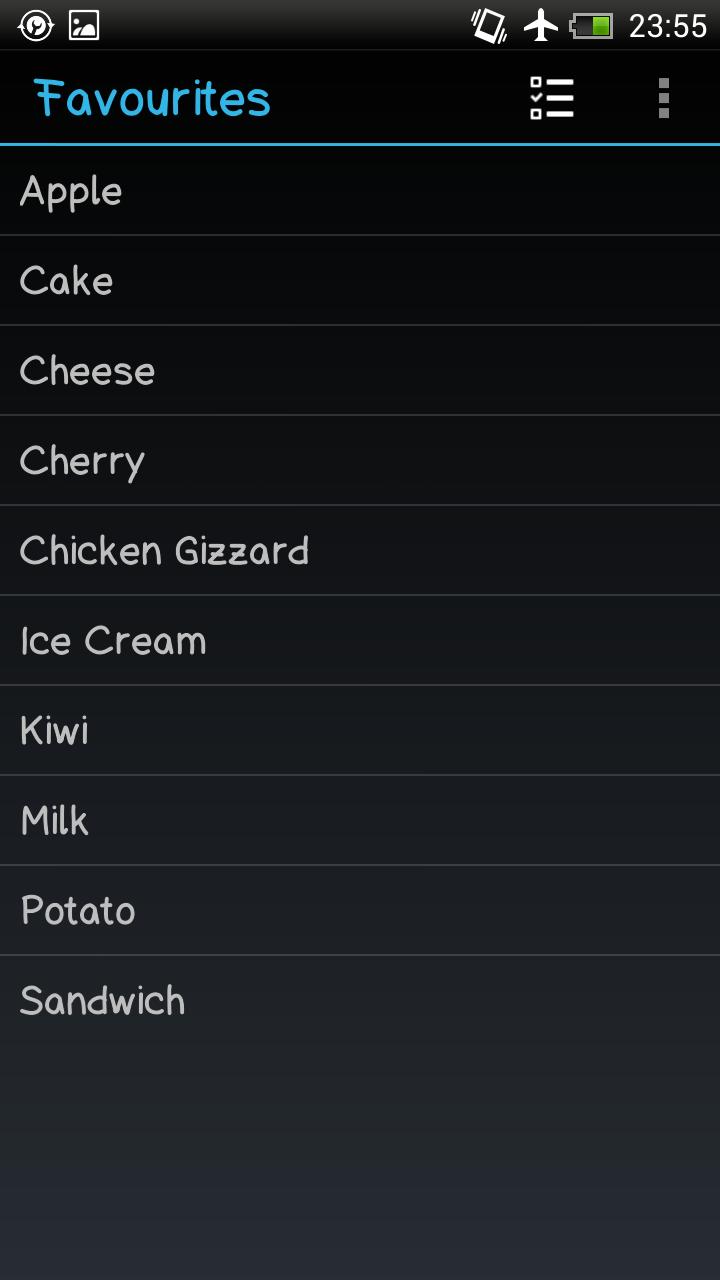Select Cake from favourites
Viewport: 720px width, 1280px height.
tap(360, 281)
